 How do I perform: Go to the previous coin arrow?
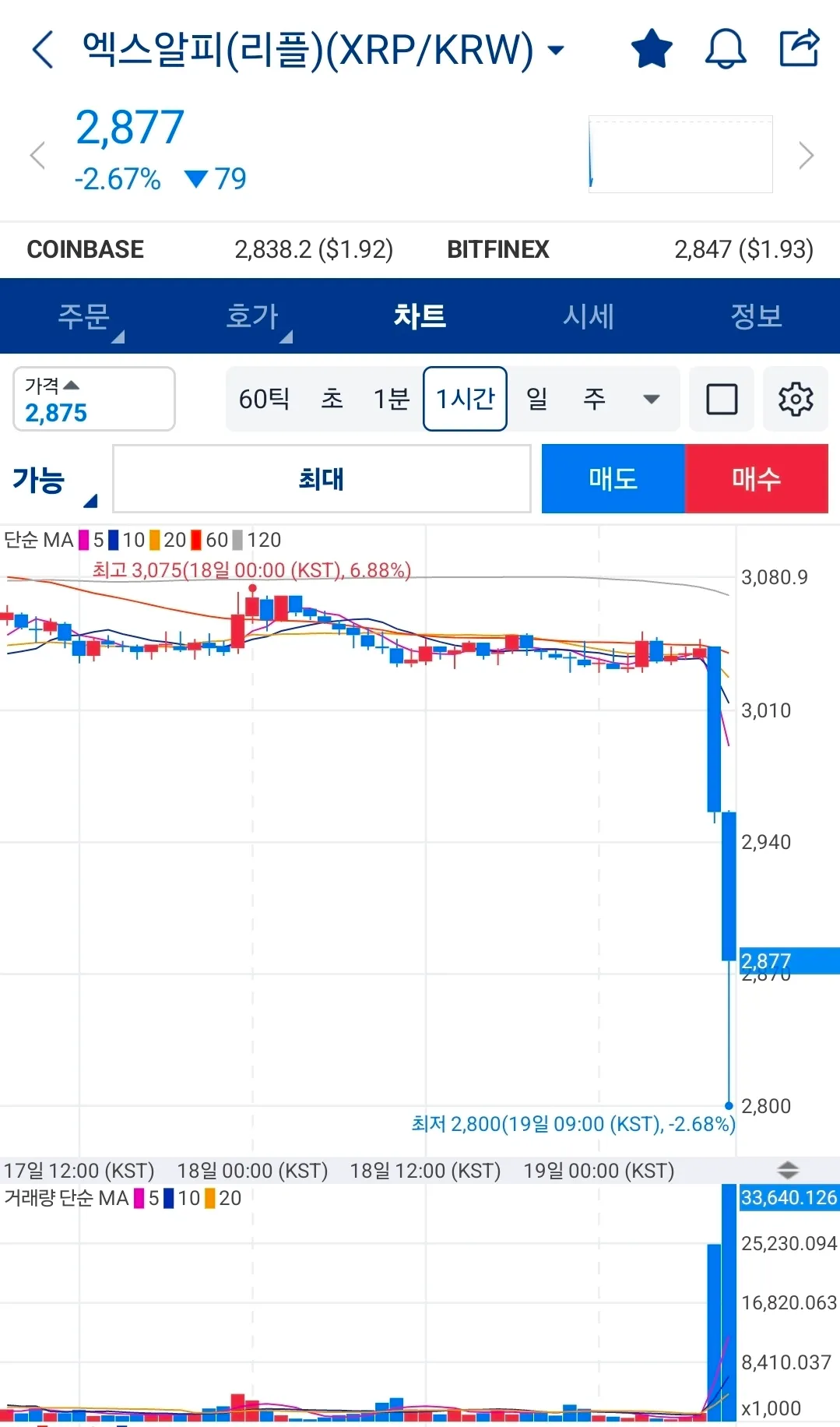(x=37, y=156)
